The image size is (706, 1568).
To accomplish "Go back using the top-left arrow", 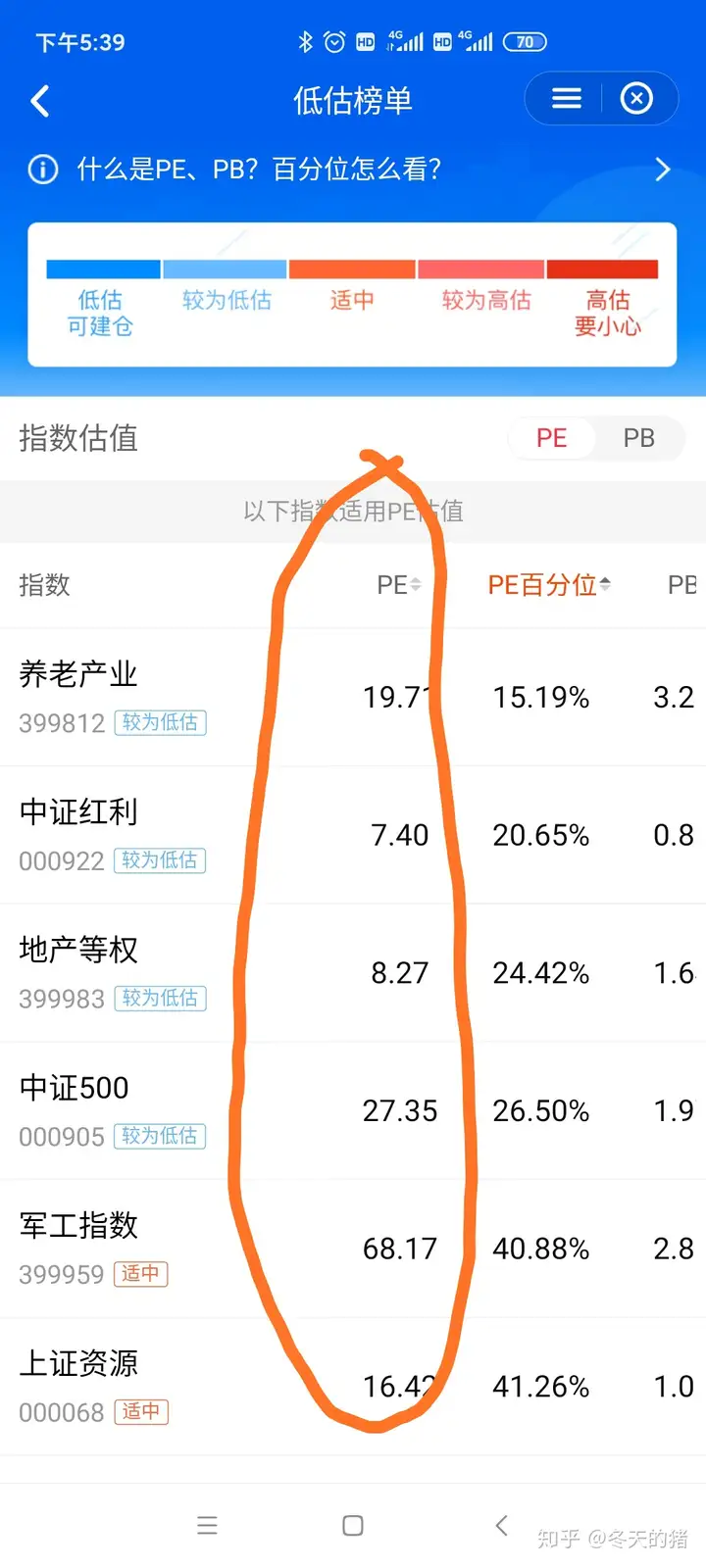I will (40, 101).
